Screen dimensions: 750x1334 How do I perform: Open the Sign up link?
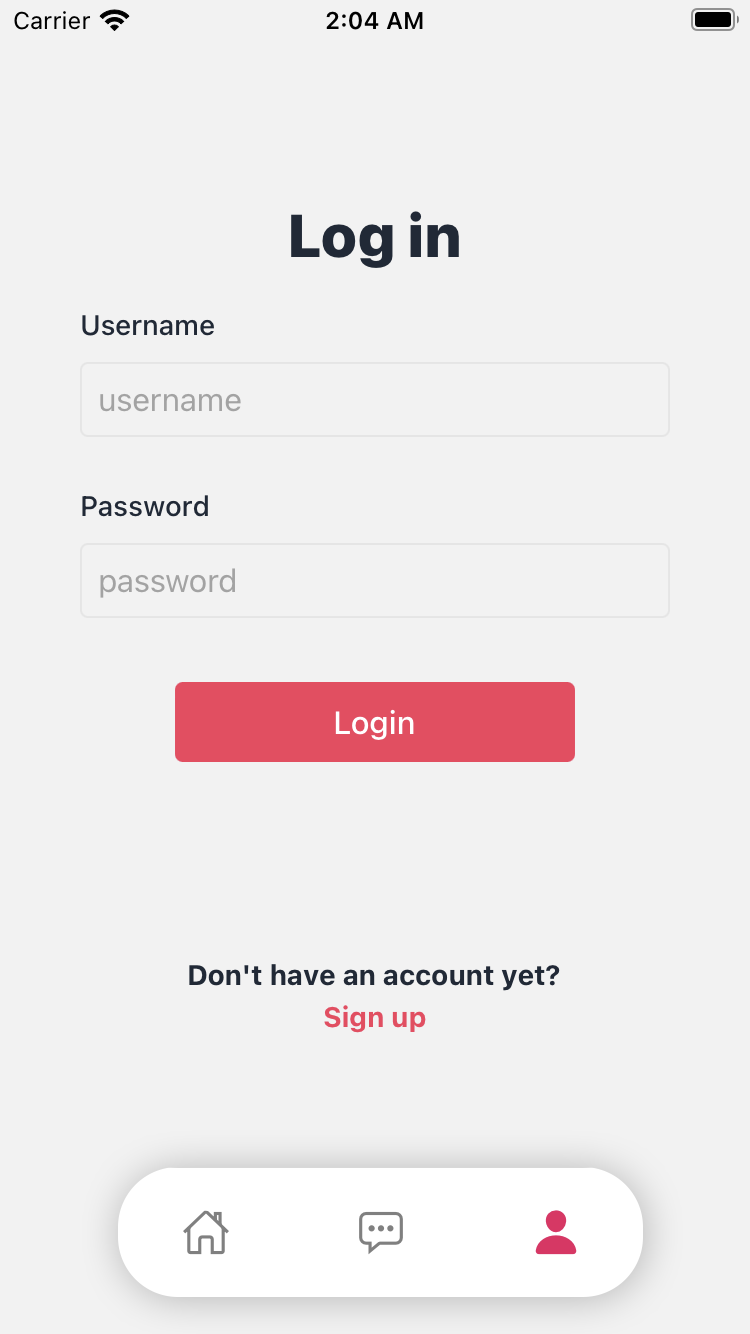tap(374, 1017)
